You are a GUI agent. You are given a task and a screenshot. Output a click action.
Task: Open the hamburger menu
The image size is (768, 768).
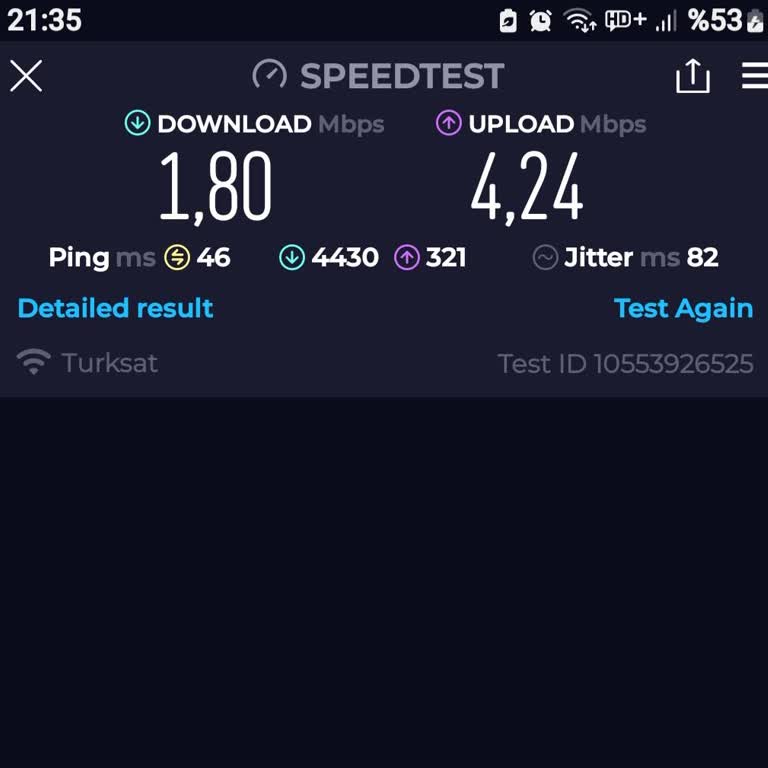[755, 76]
